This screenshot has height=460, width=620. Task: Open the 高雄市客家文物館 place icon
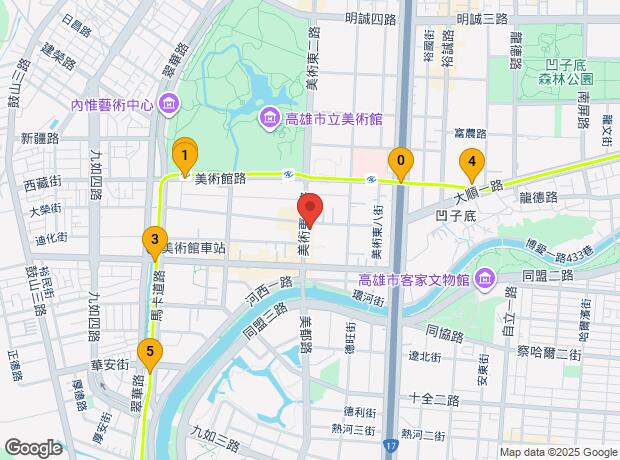485,276
